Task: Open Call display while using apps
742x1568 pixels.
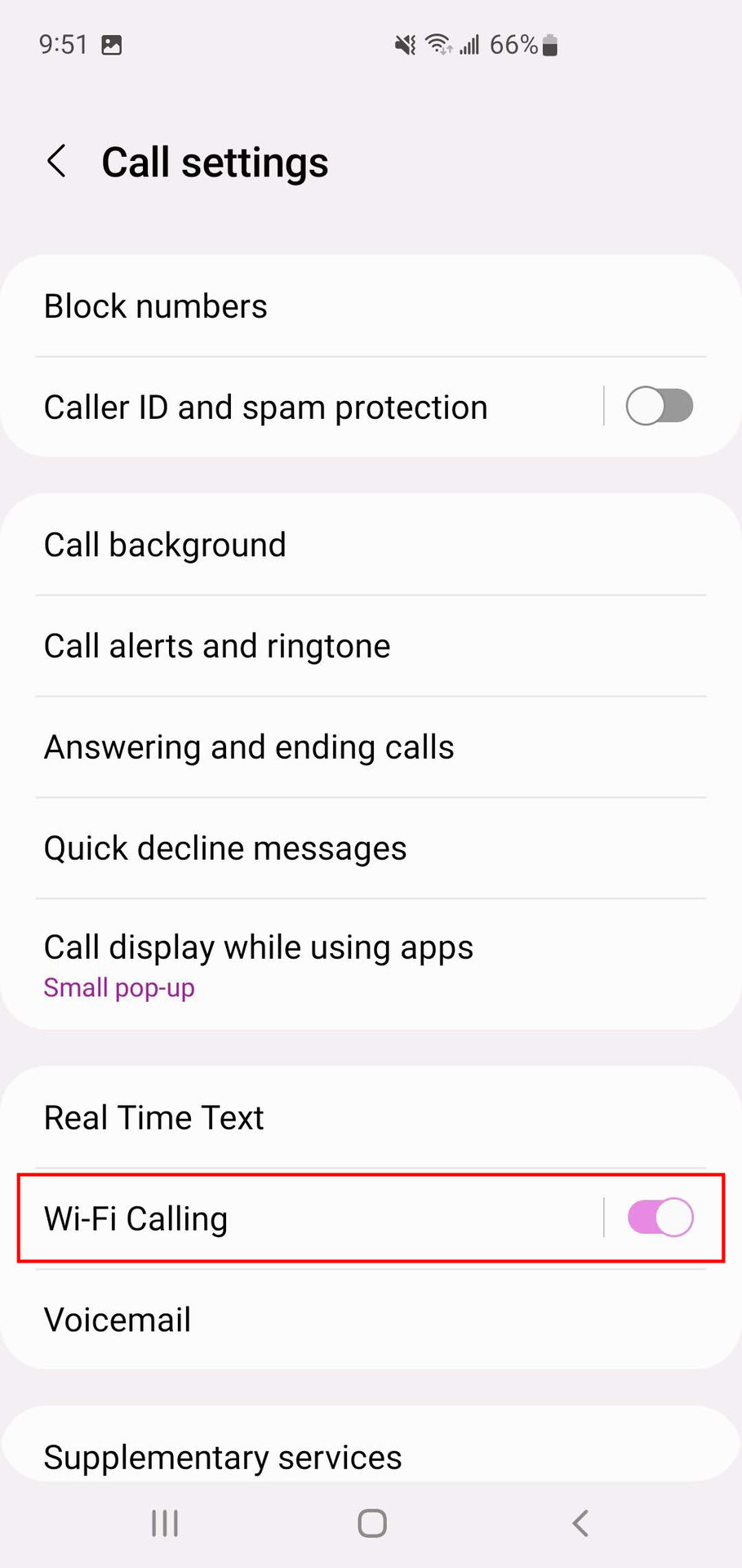Action: [371, 964]
